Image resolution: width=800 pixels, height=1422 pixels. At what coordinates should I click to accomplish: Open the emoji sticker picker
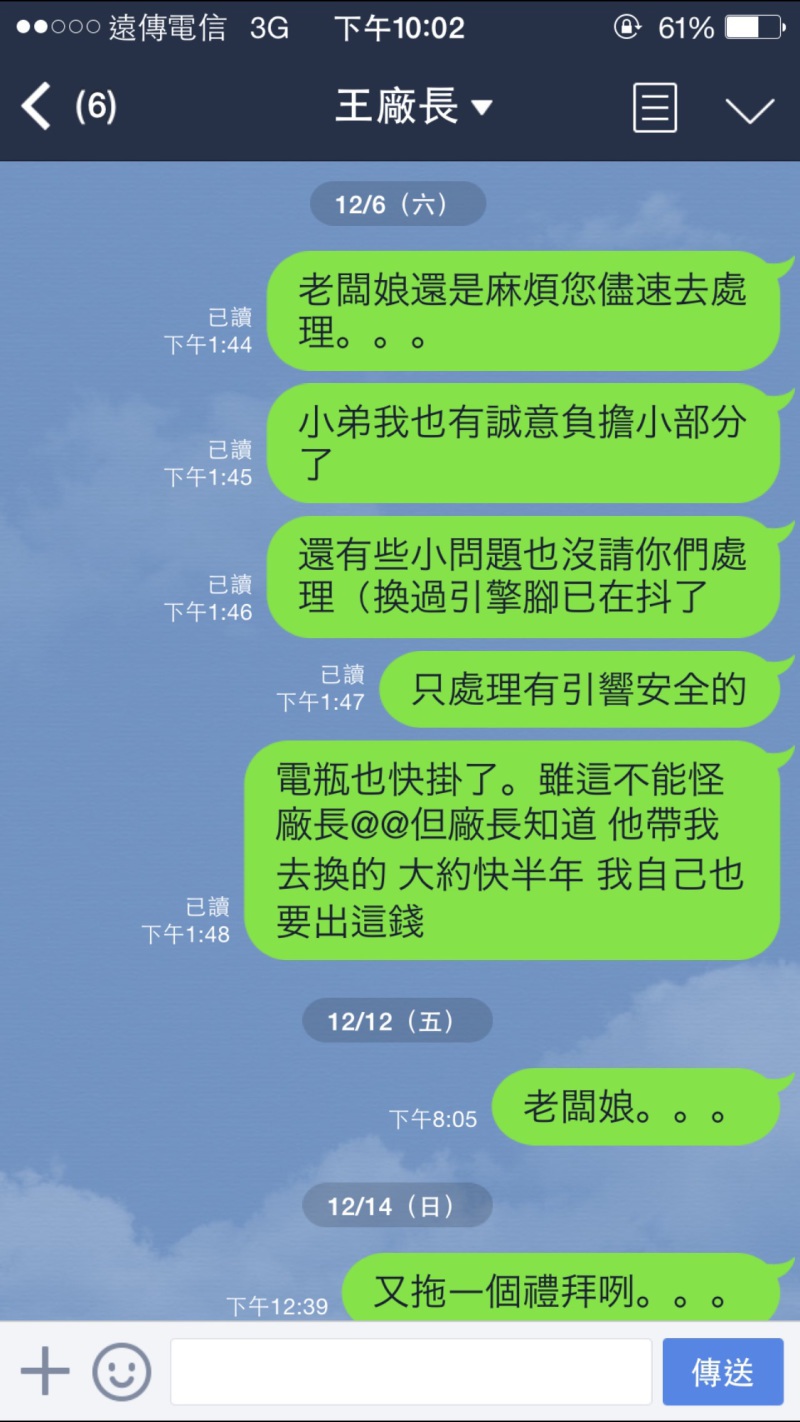point(122,1371)
